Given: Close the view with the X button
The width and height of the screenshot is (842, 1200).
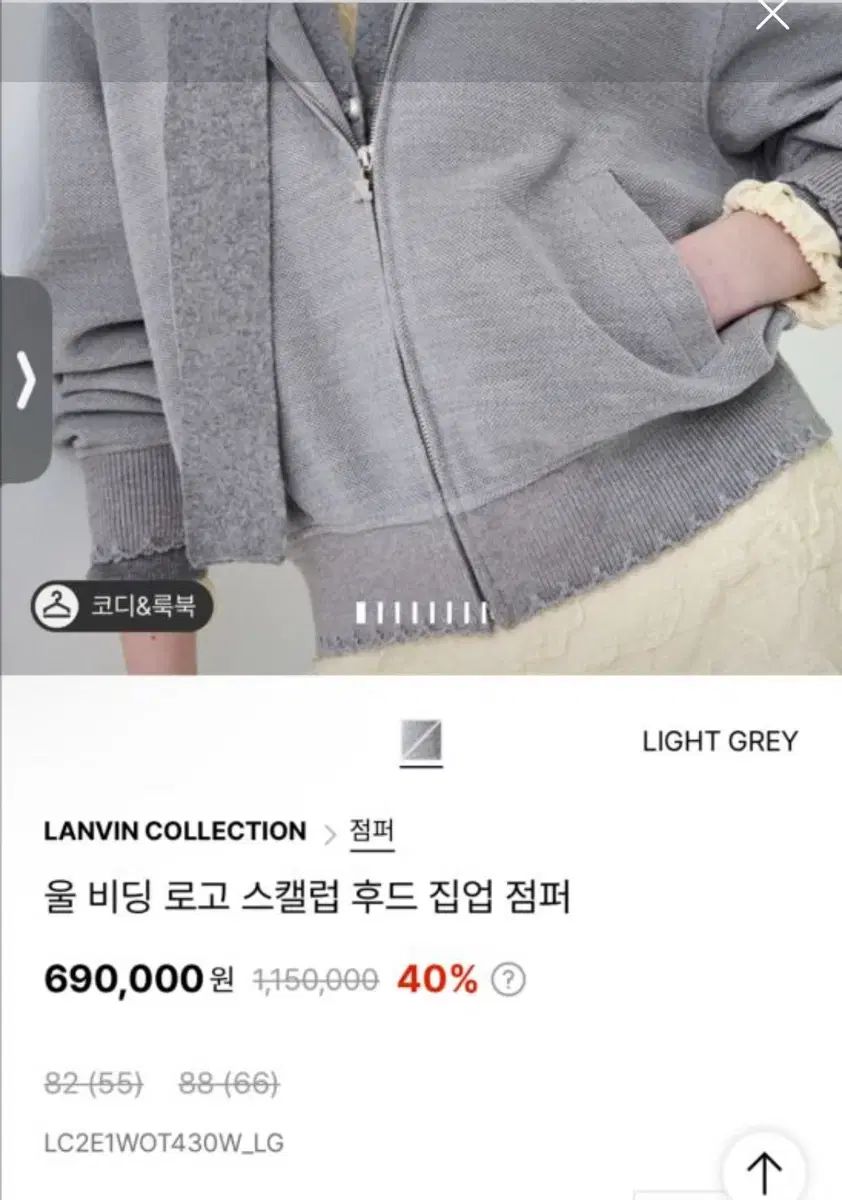Looking at the screenshot, I should pos(774,15).
